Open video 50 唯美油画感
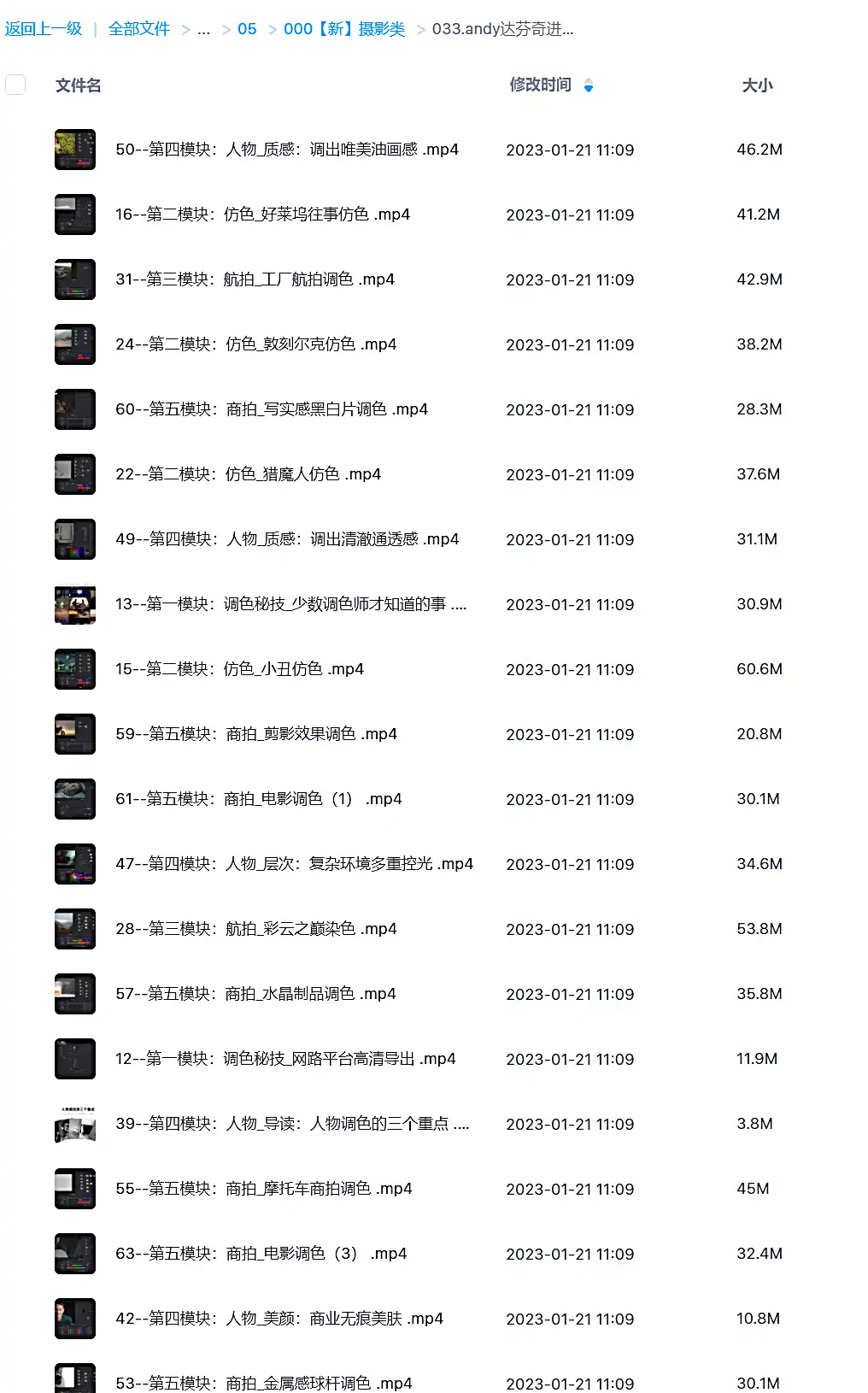The image size is (868, 1393). click(x=287, y=150)
